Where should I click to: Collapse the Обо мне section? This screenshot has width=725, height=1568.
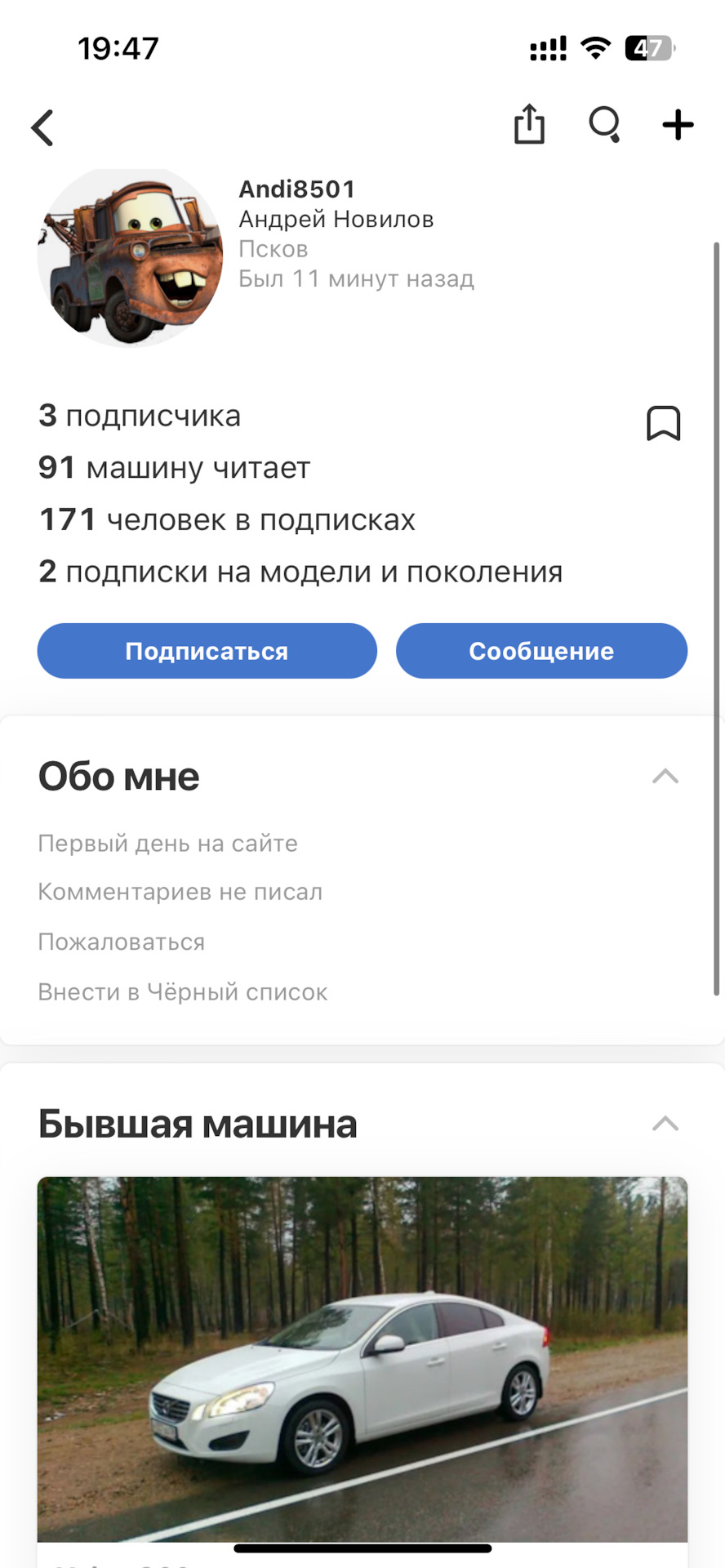[x=665, y=776]
